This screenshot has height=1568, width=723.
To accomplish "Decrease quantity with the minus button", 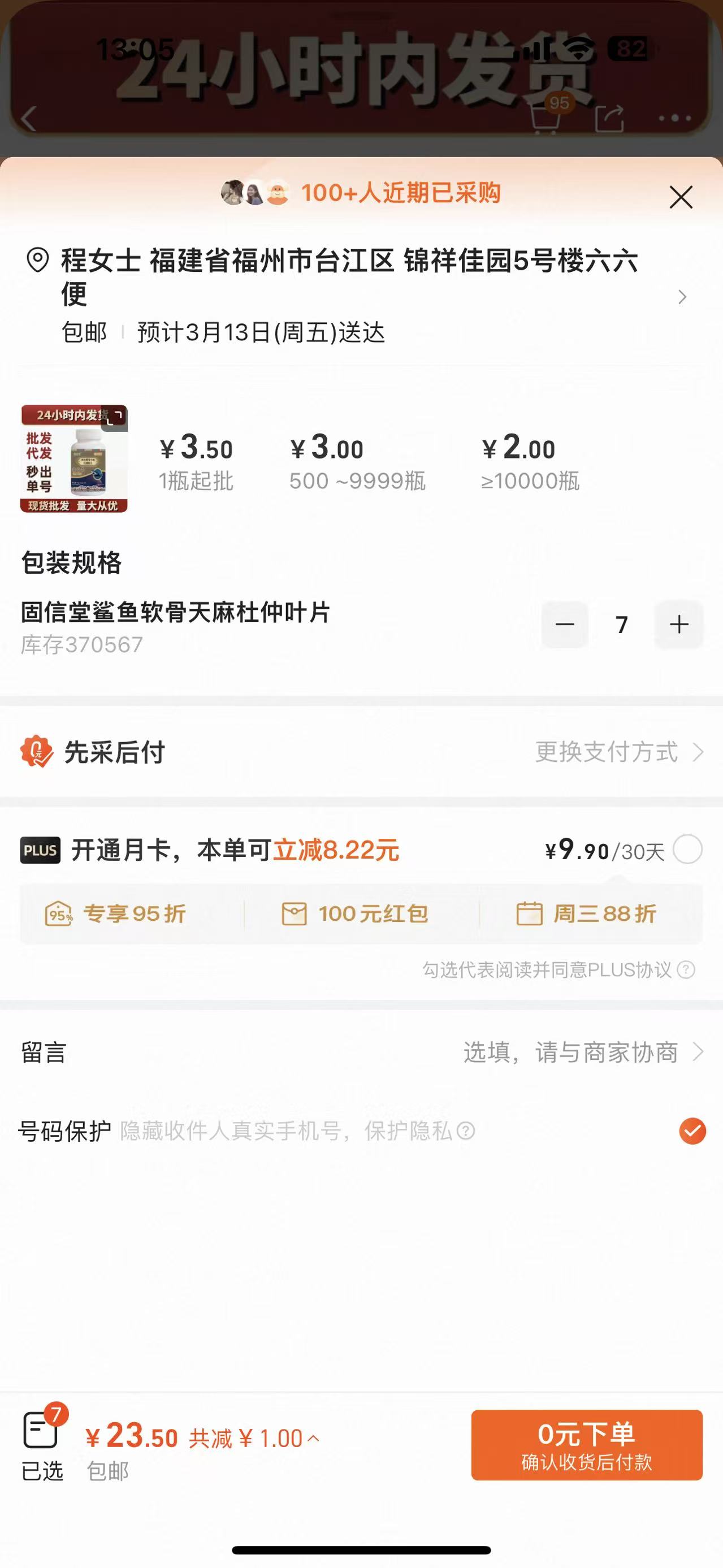I will [x=565, y=625].
